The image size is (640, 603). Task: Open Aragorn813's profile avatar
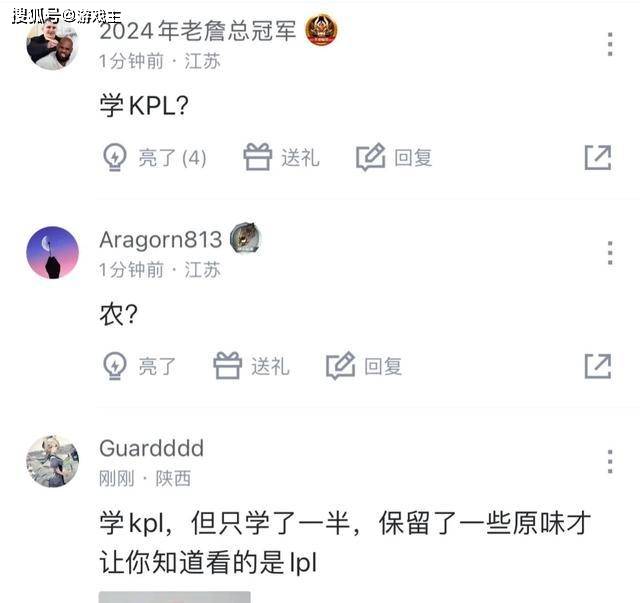pos(53,253)
